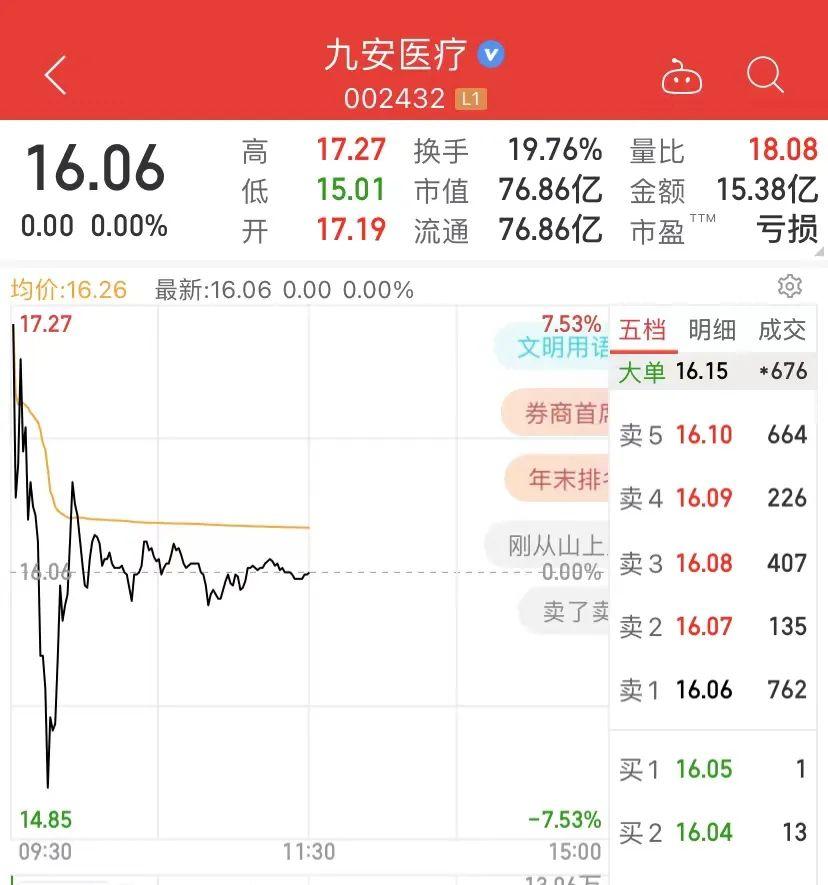Select the 卖4 order at 16.09
This screenshot has height=885, width=828.
pos(712,498)
